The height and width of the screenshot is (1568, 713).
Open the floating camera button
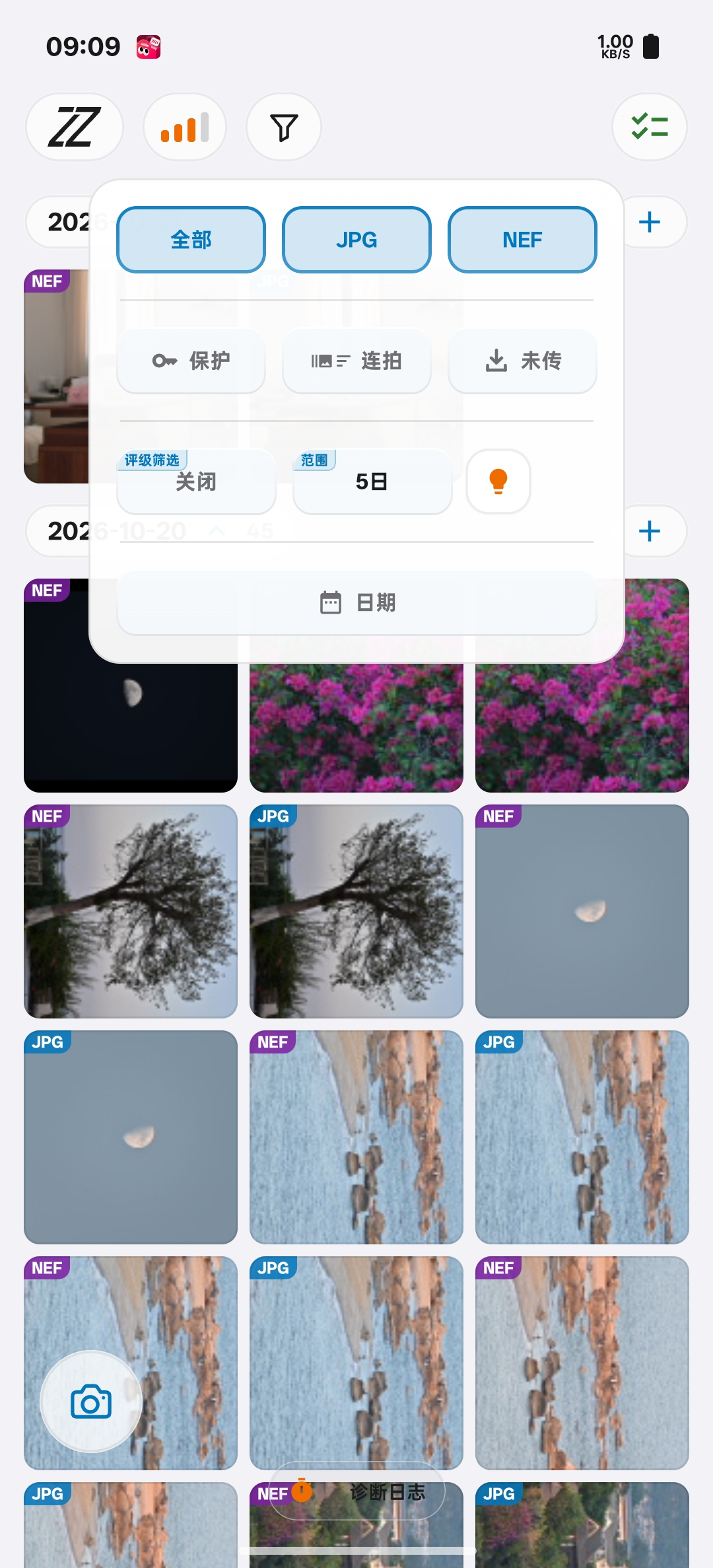tap(91, 1402)
